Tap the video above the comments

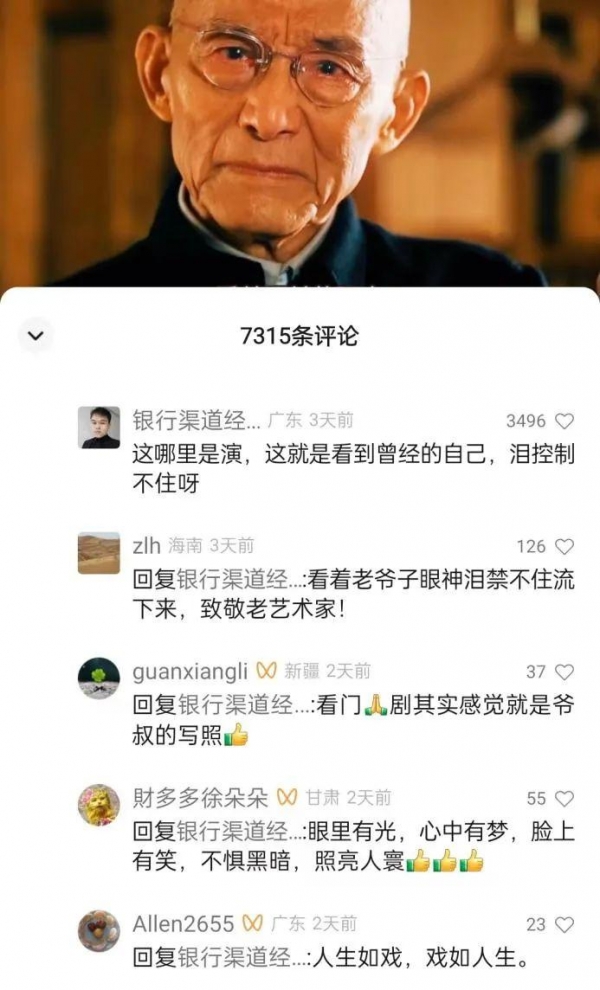pyautogui.click(x=300, y=140)
